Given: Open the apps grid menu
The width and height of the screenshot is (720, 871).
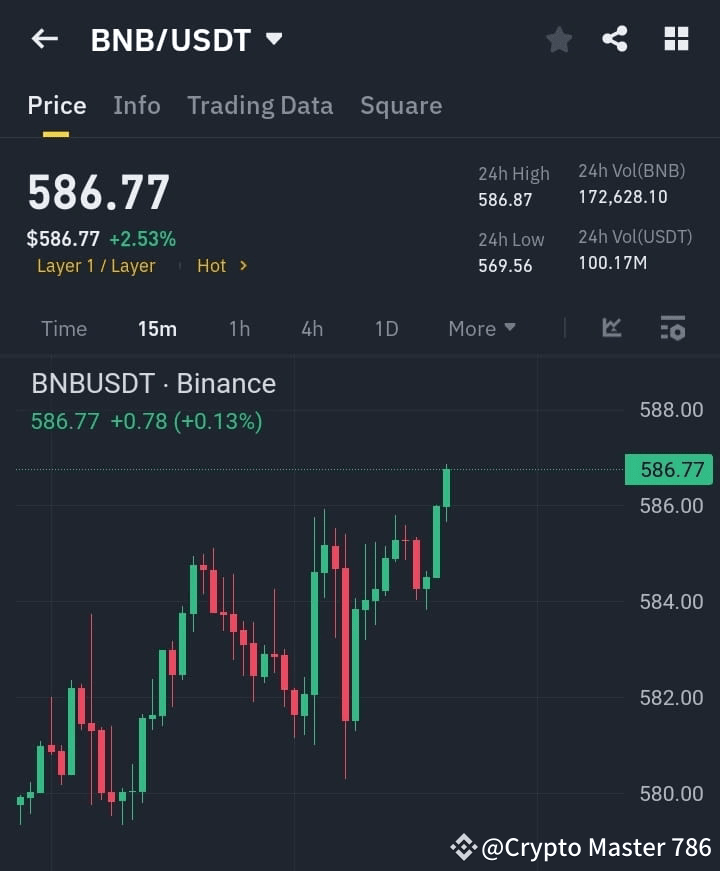Looking at the screenshot, I should [x=676, y=39].
